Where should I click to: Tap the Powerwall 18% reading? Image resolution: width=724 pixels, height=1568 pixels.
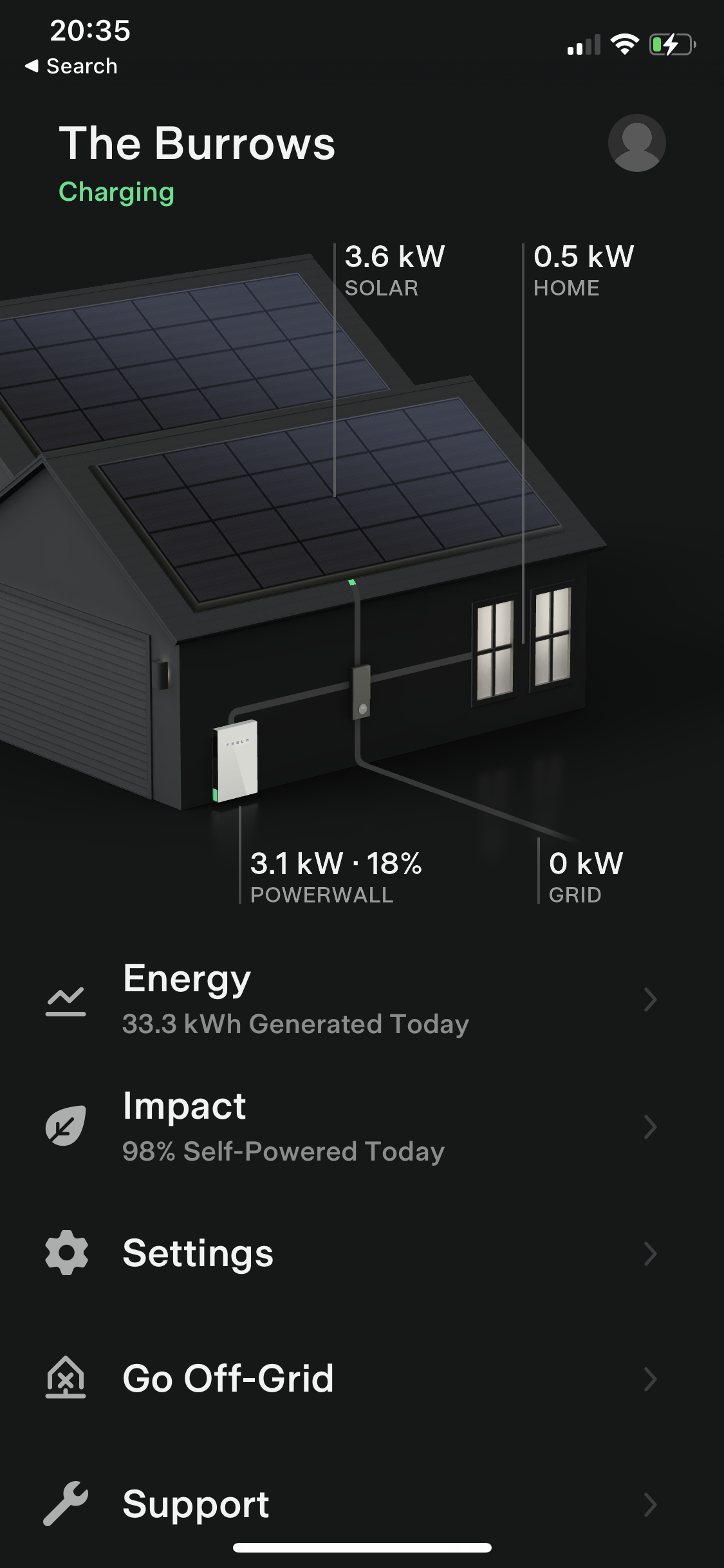pyautogui.click(x=336, y=877)
